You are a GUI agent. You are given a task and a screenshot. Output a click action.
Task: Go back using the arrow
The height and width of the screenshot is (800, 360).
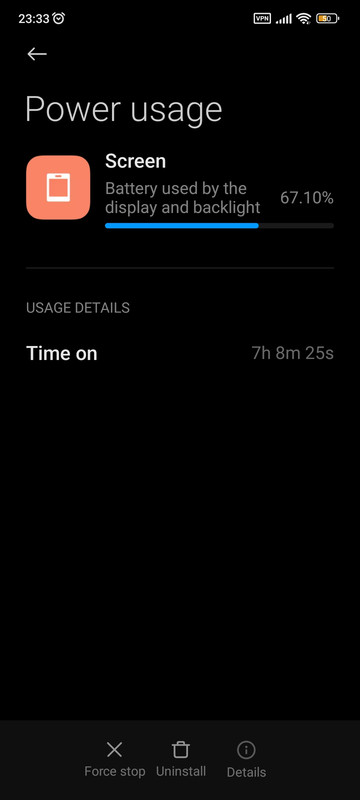pos(37,54)
